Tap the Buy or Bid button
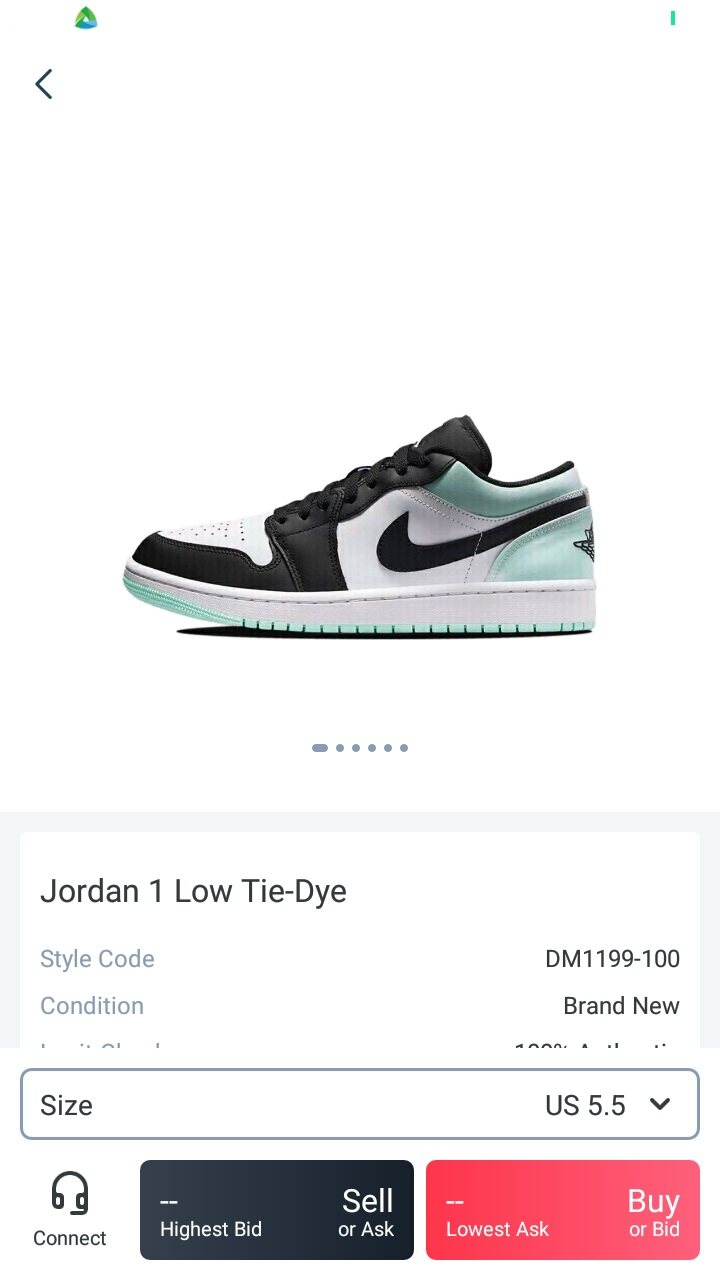720x1280 pixels. pyautogui.click(x=562, y=1210)
